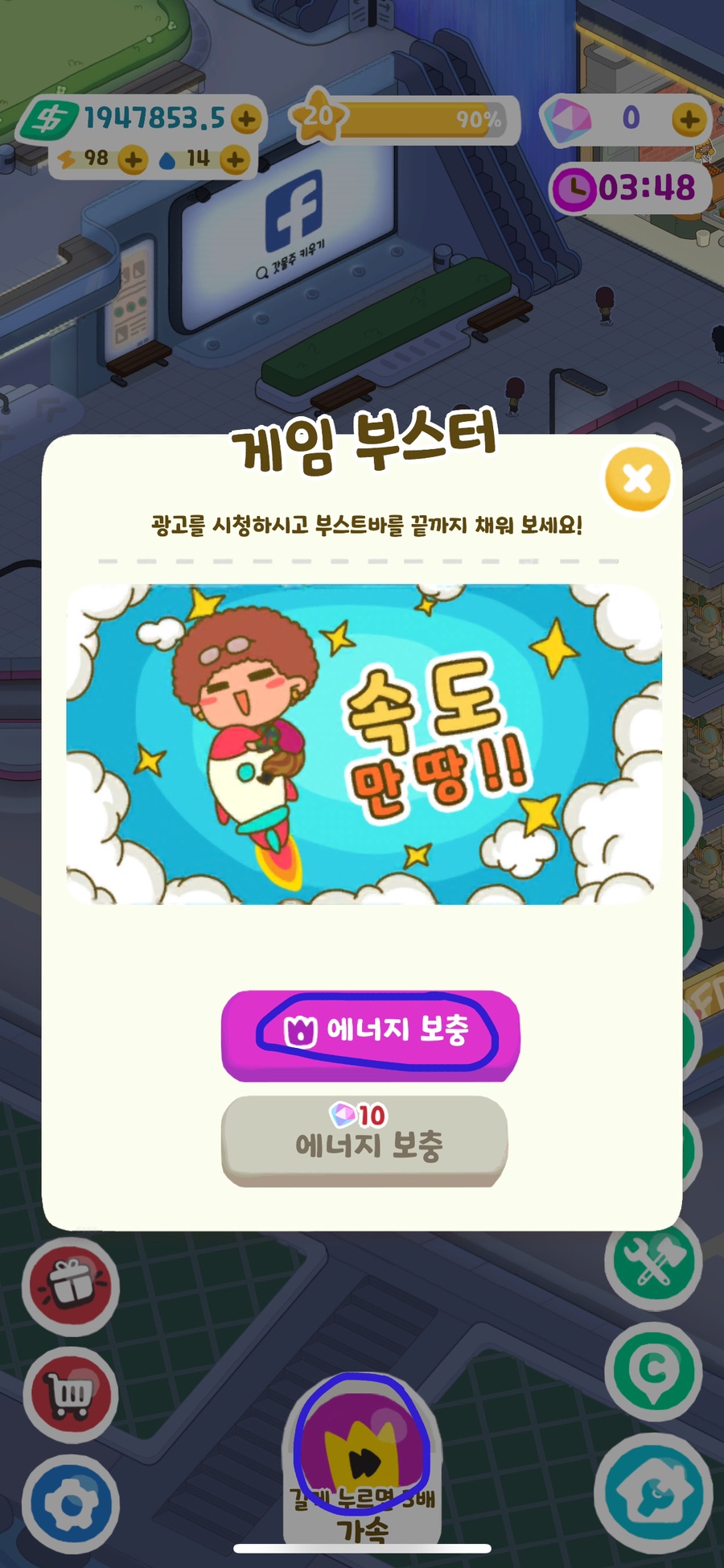
Task: Add more cash with the plus icon
Action: pyautogui.click(x=246, y=120)
